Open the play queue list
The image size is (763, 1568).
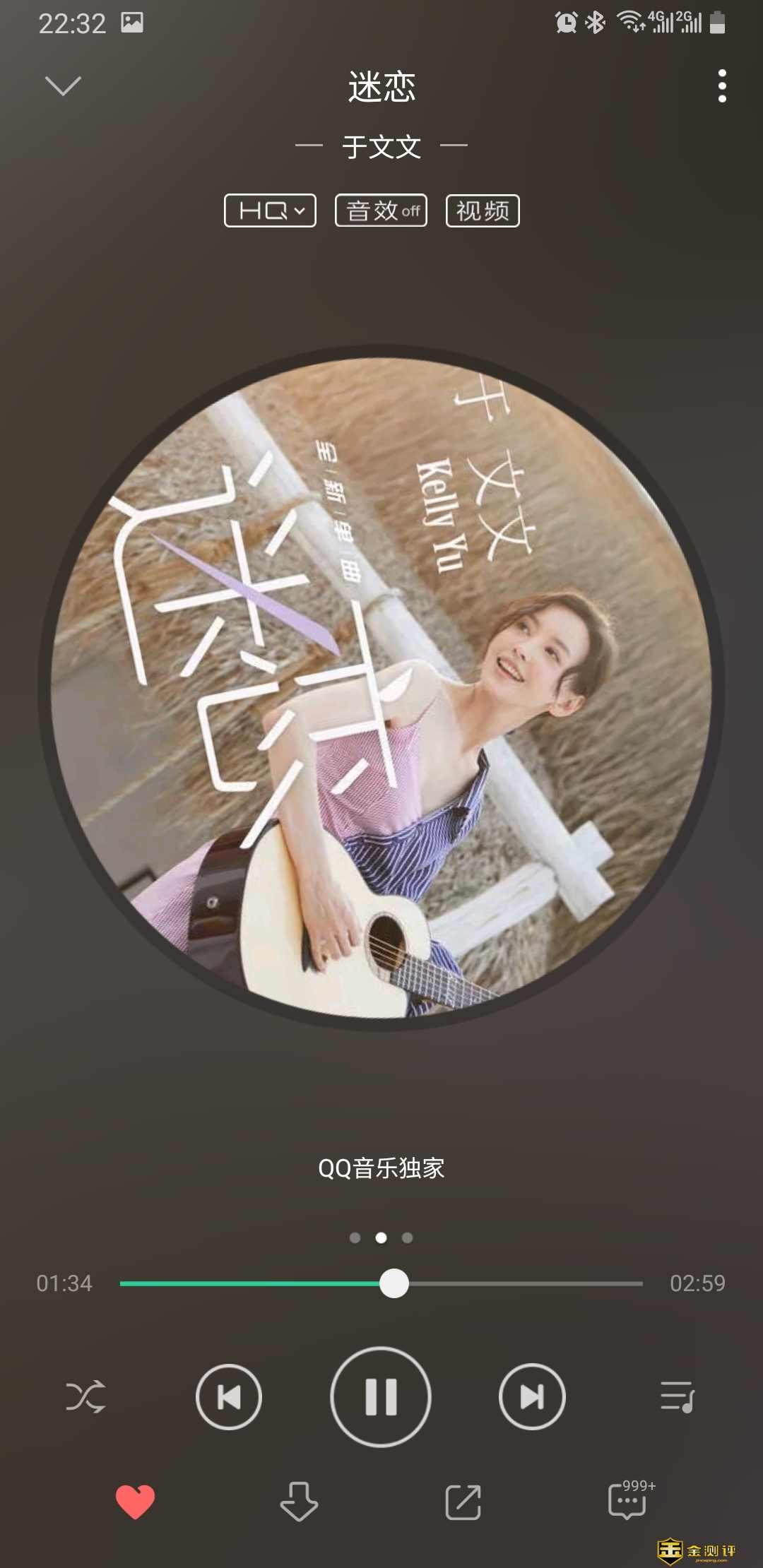pyautogui.click(x=677, y=1397)
